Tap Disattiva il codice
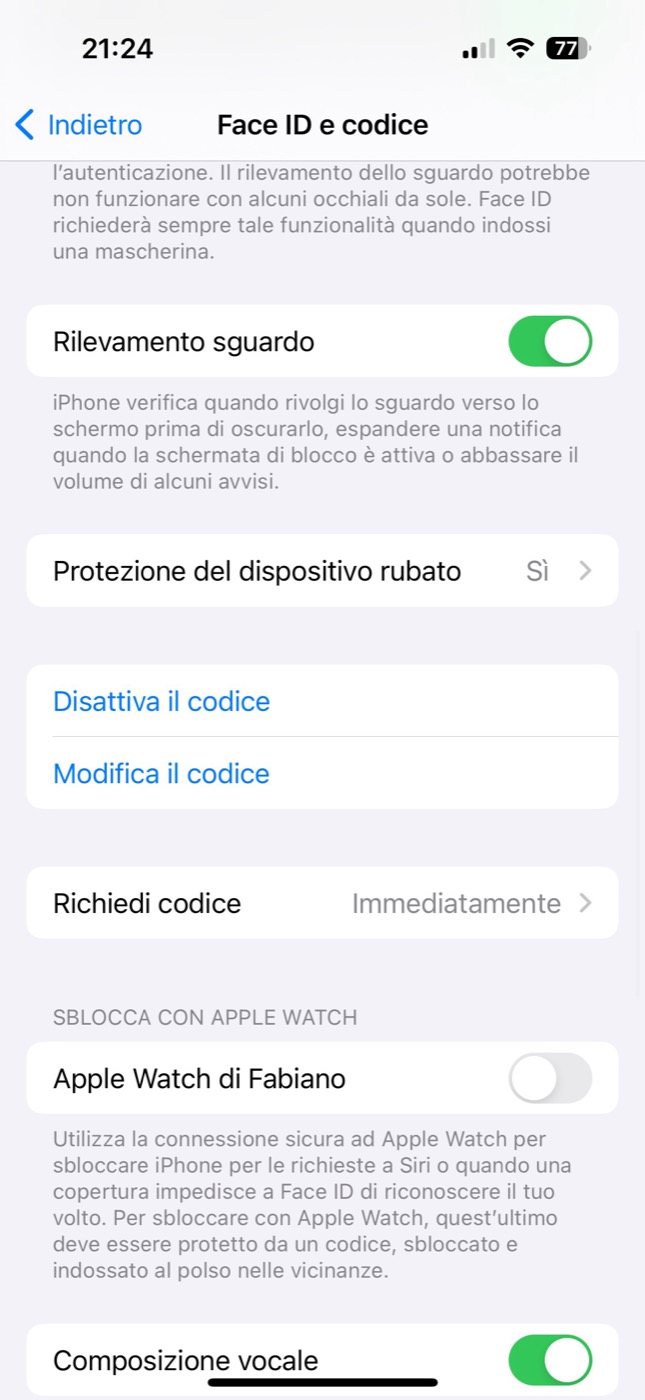 click(x=162, y=701)
